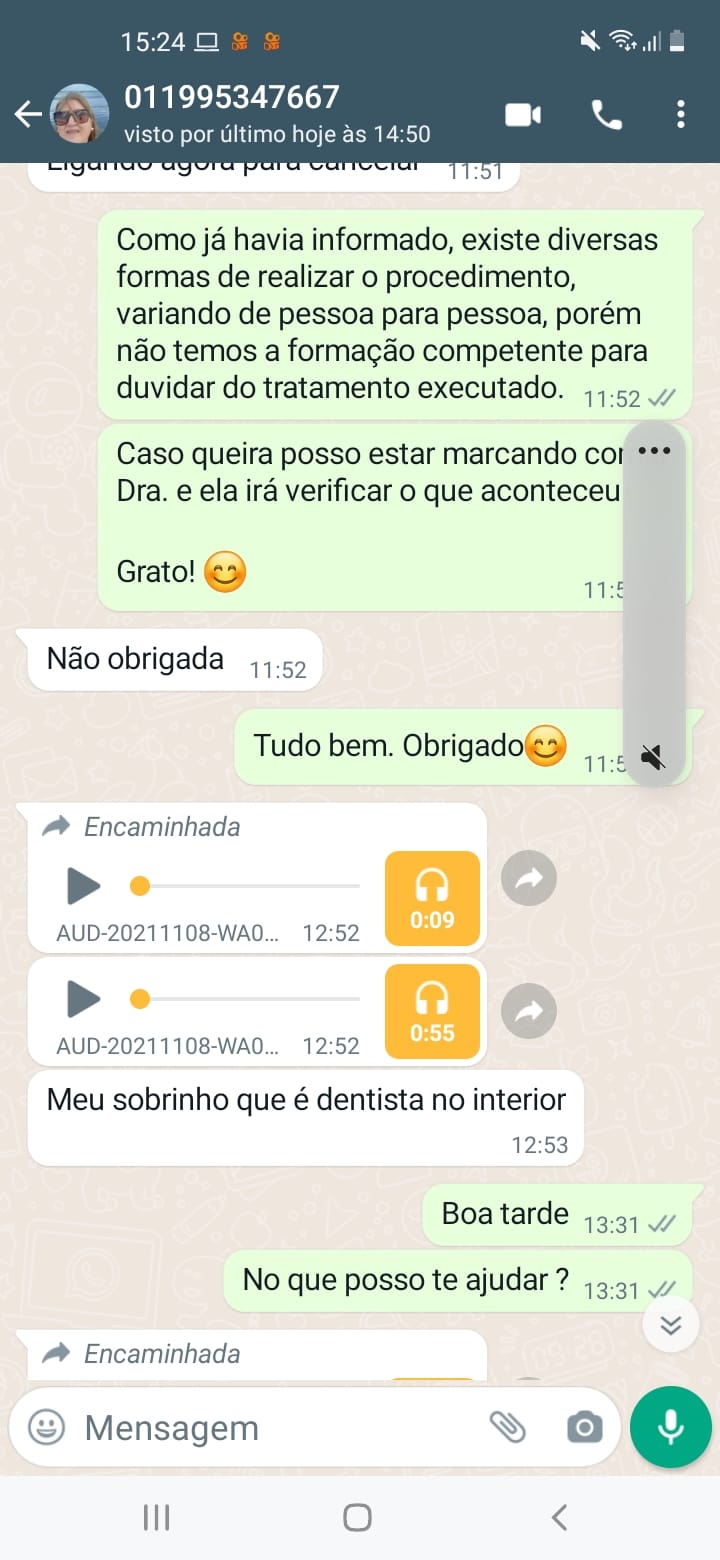This screenshot has height=1560, width=720.
Task: Attach a file with the paperclip
Action: pyautogui.click(x=508, y=1427)
